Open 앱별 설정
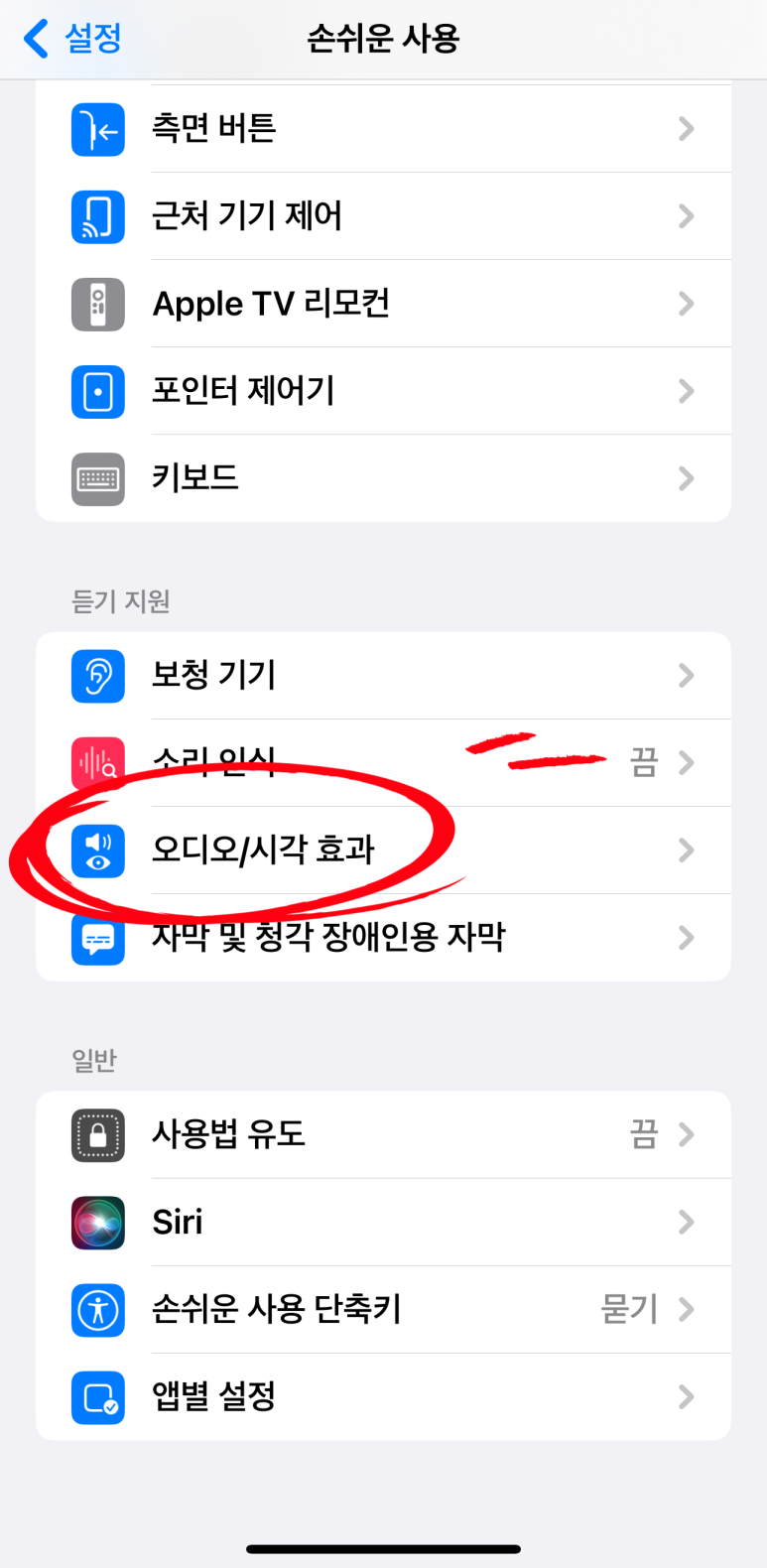The width and height of the screenshot is (767, 1568). point(383,1396)
